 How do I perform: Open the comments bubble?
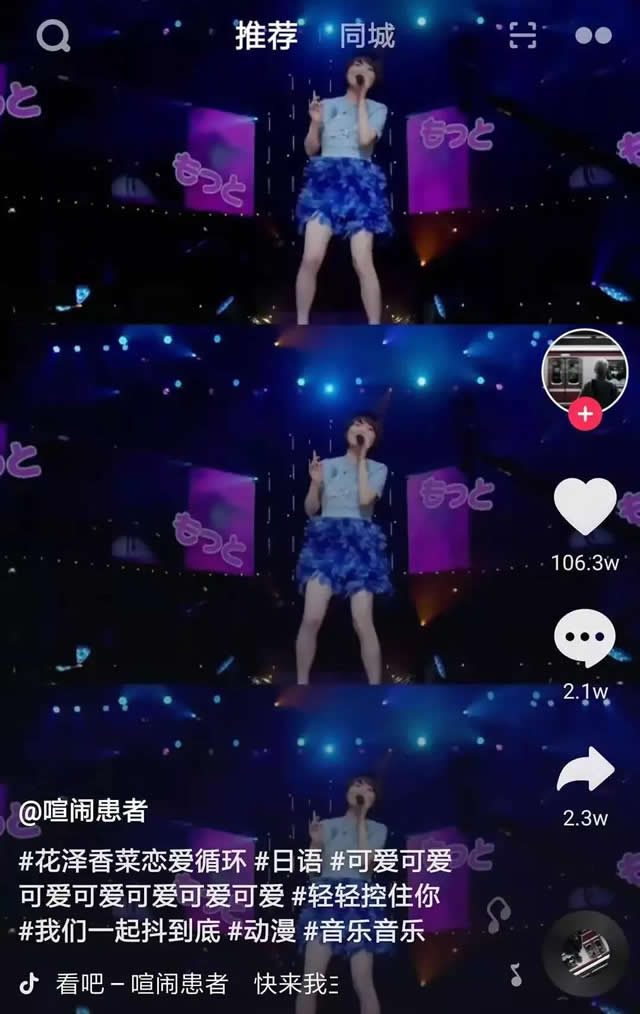pos(585,638)
